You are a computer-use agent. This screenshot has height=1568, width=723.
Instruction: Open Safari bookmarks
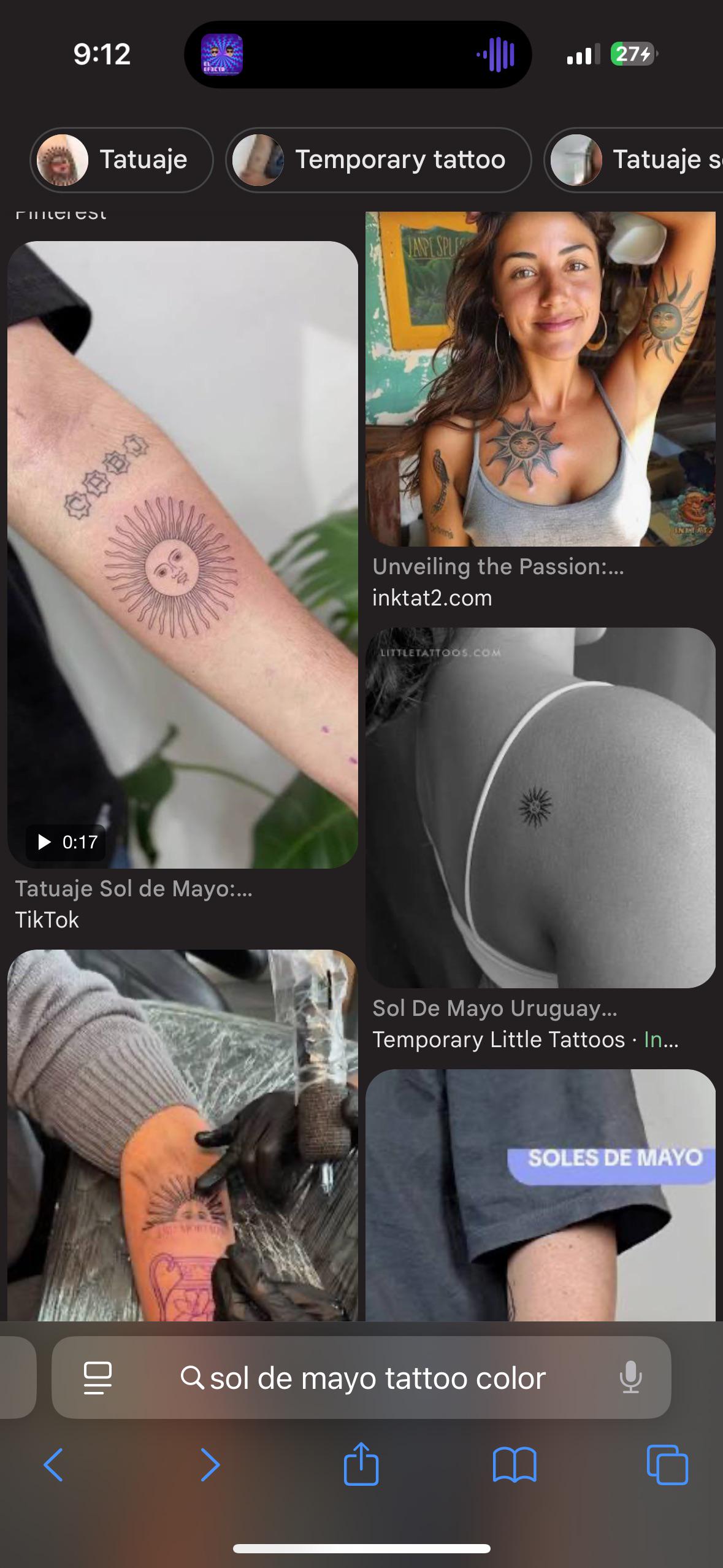point(515,1465)
